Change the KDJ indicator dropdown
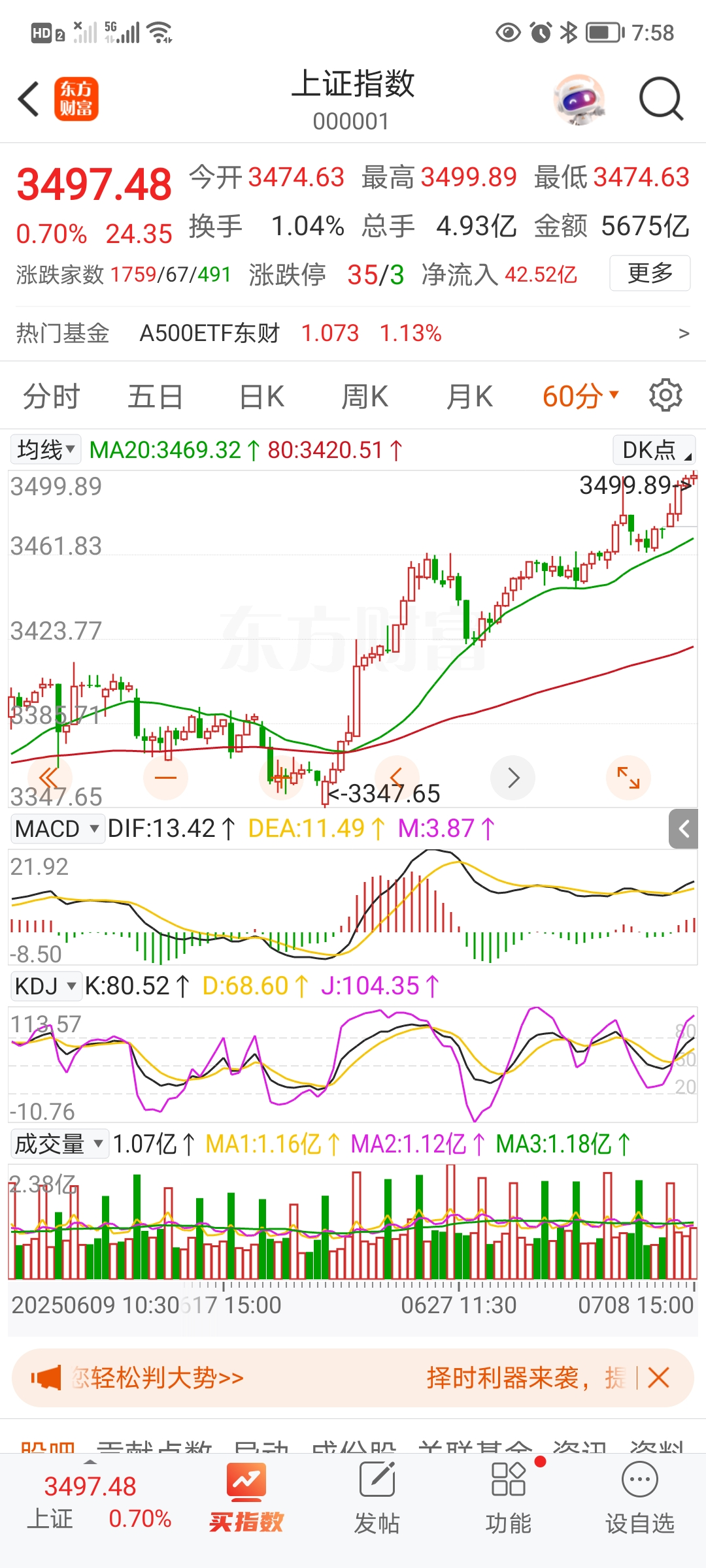This screenshot has width=706, height=1568. click(x=46, y=986)
